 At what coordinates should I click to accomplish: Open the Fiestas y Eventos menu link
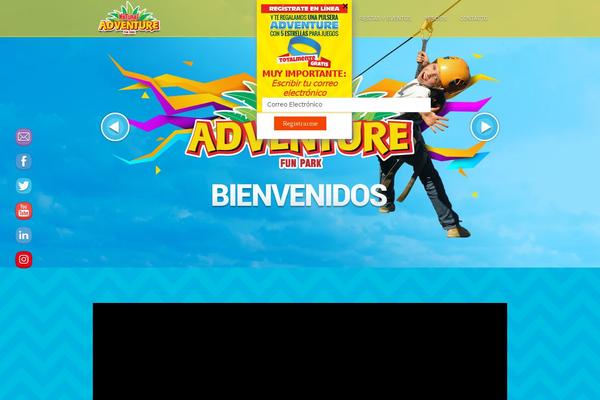(384, 19)
